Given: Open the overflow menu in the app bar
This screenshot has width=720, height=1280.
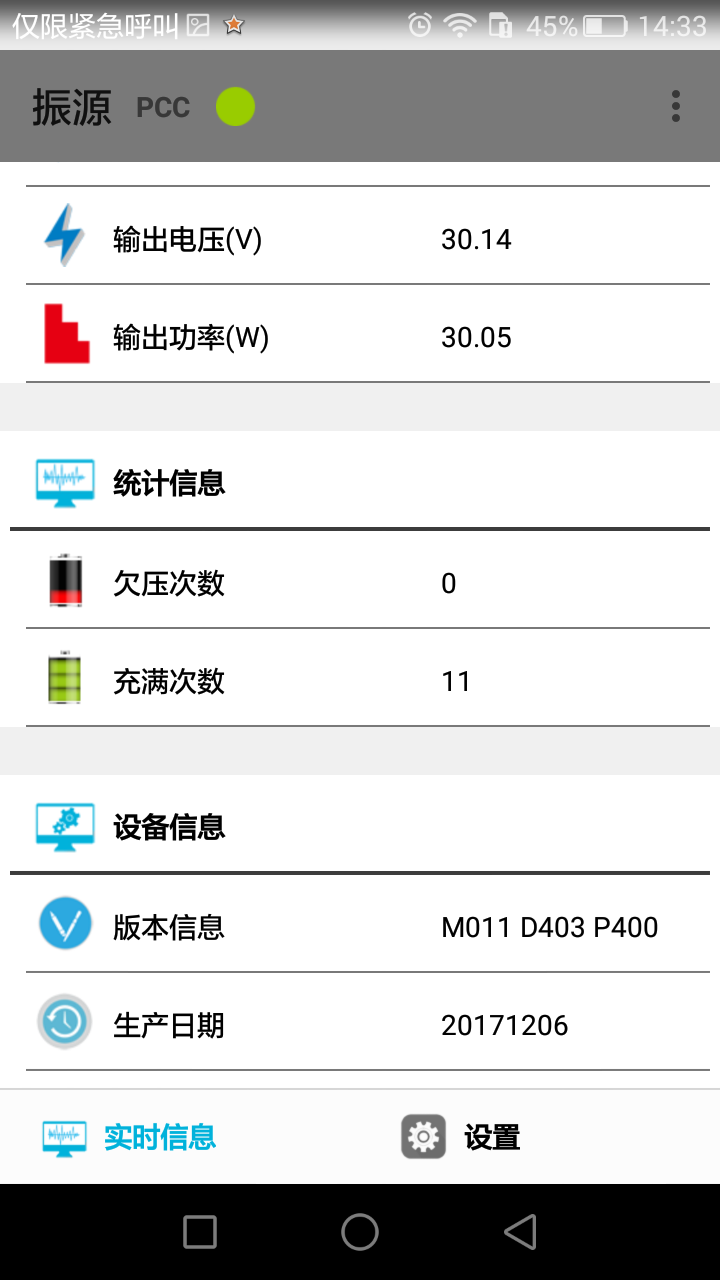Looking at the screenshot, I should click(676, 106).
